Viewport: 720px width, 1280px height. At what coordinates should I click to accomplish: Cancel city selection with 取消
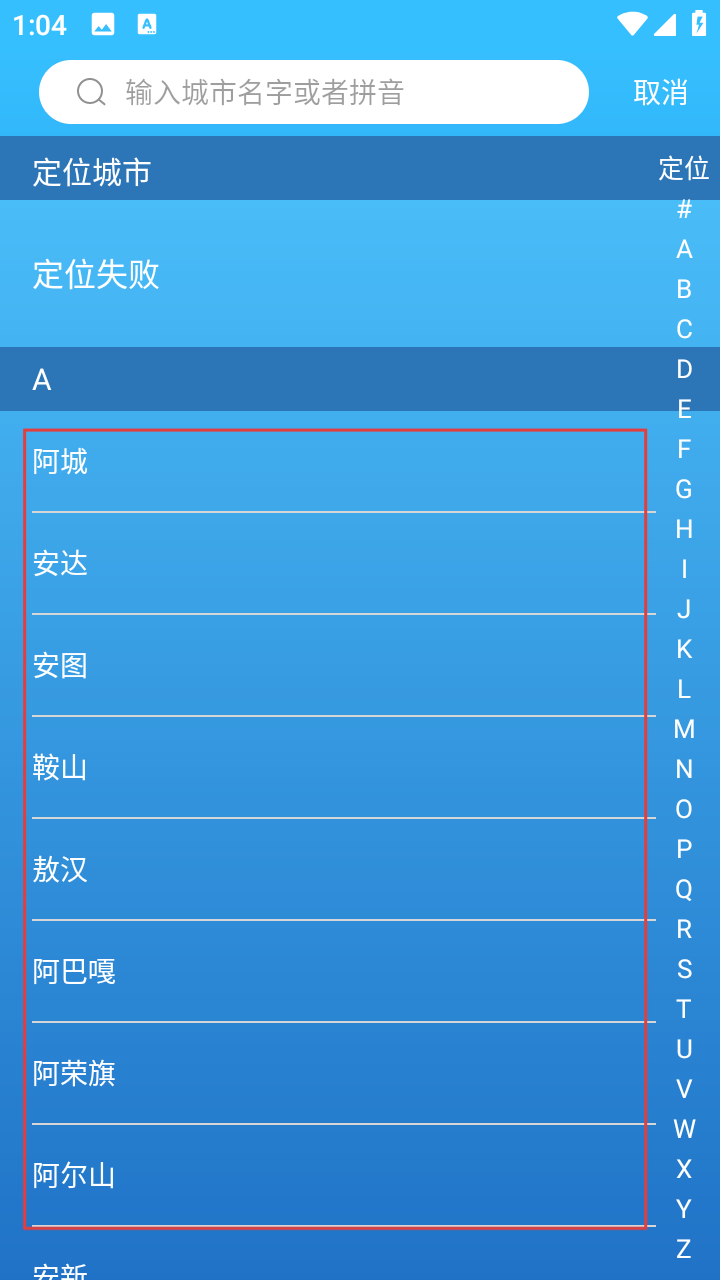[660, 92]
